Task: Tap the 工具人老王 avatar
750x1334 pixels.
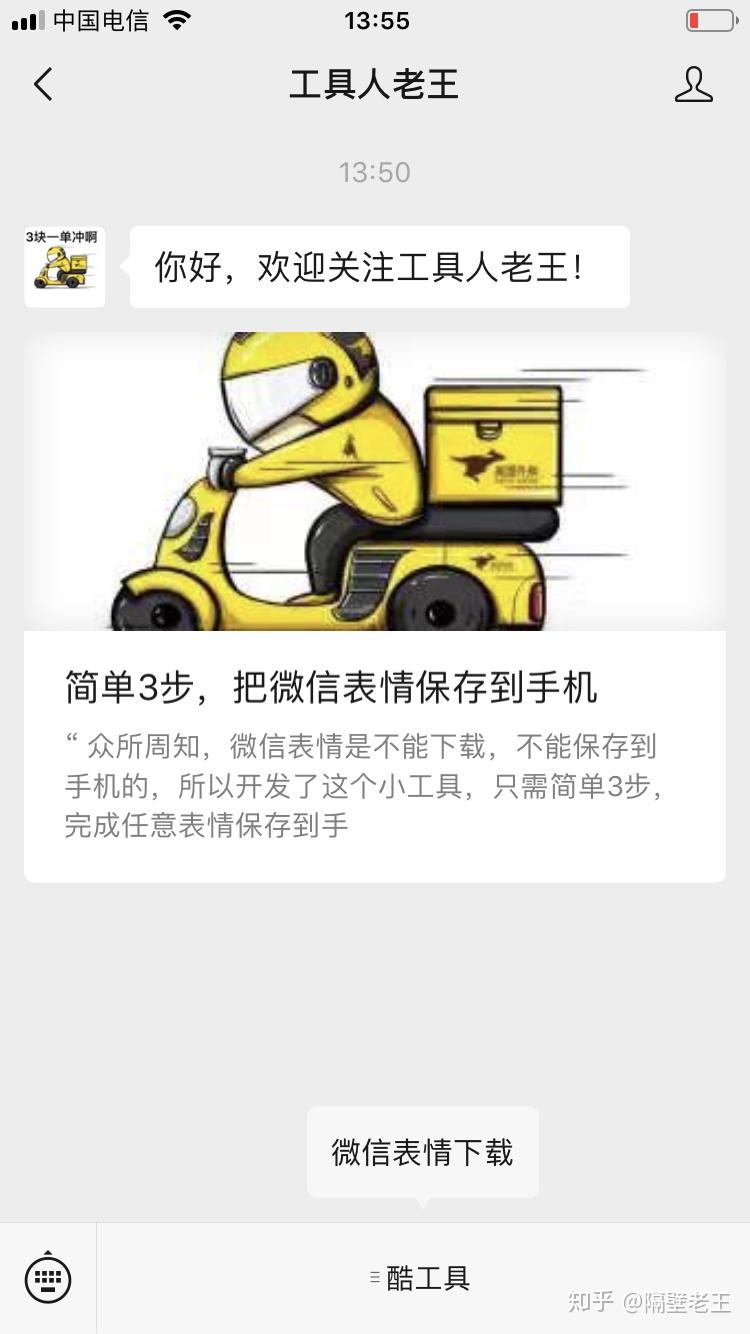Action: [65, 267]
